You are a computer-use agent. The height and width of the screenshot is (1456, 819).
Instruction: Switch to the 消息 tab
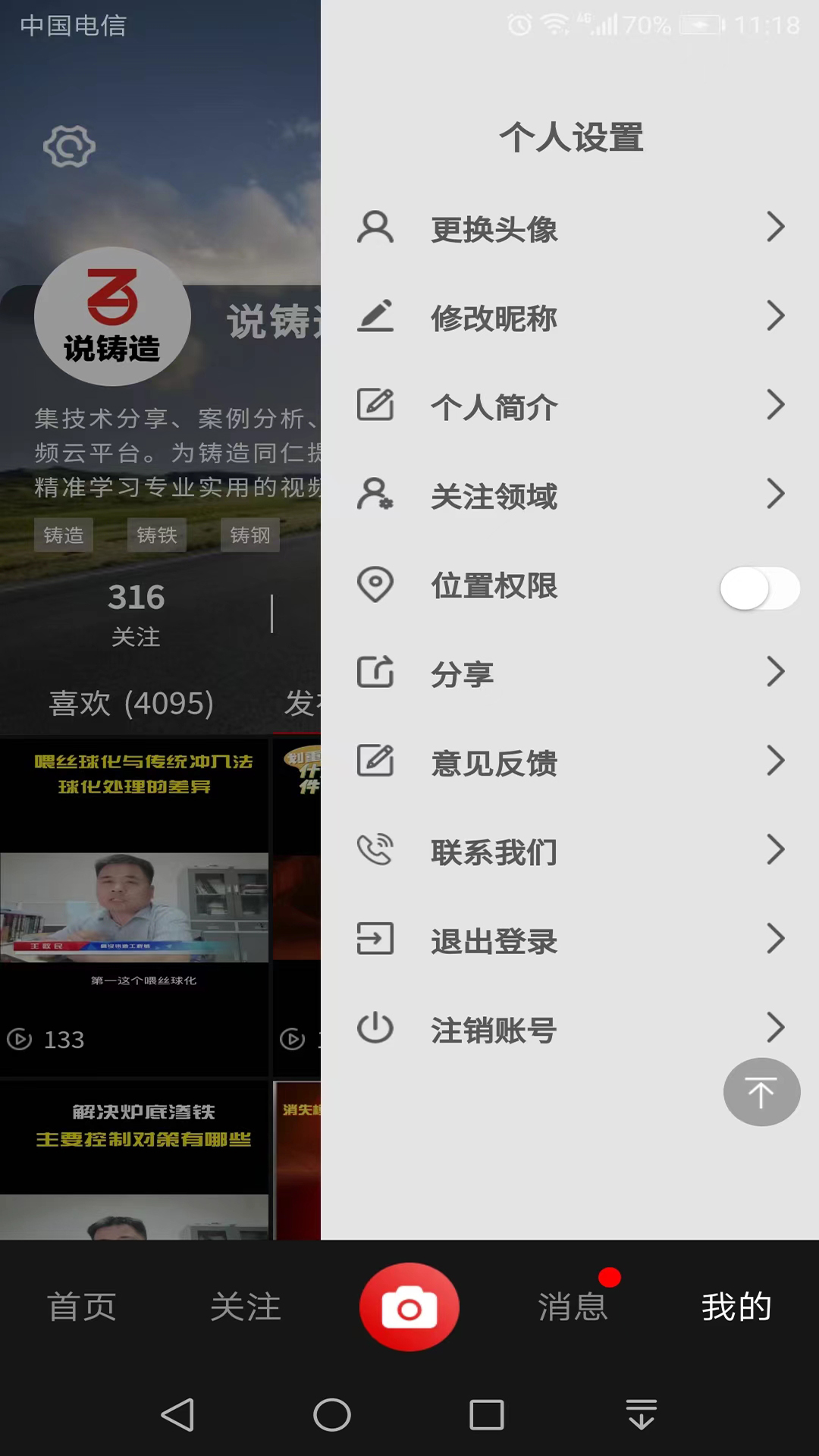click(573, 1307)
